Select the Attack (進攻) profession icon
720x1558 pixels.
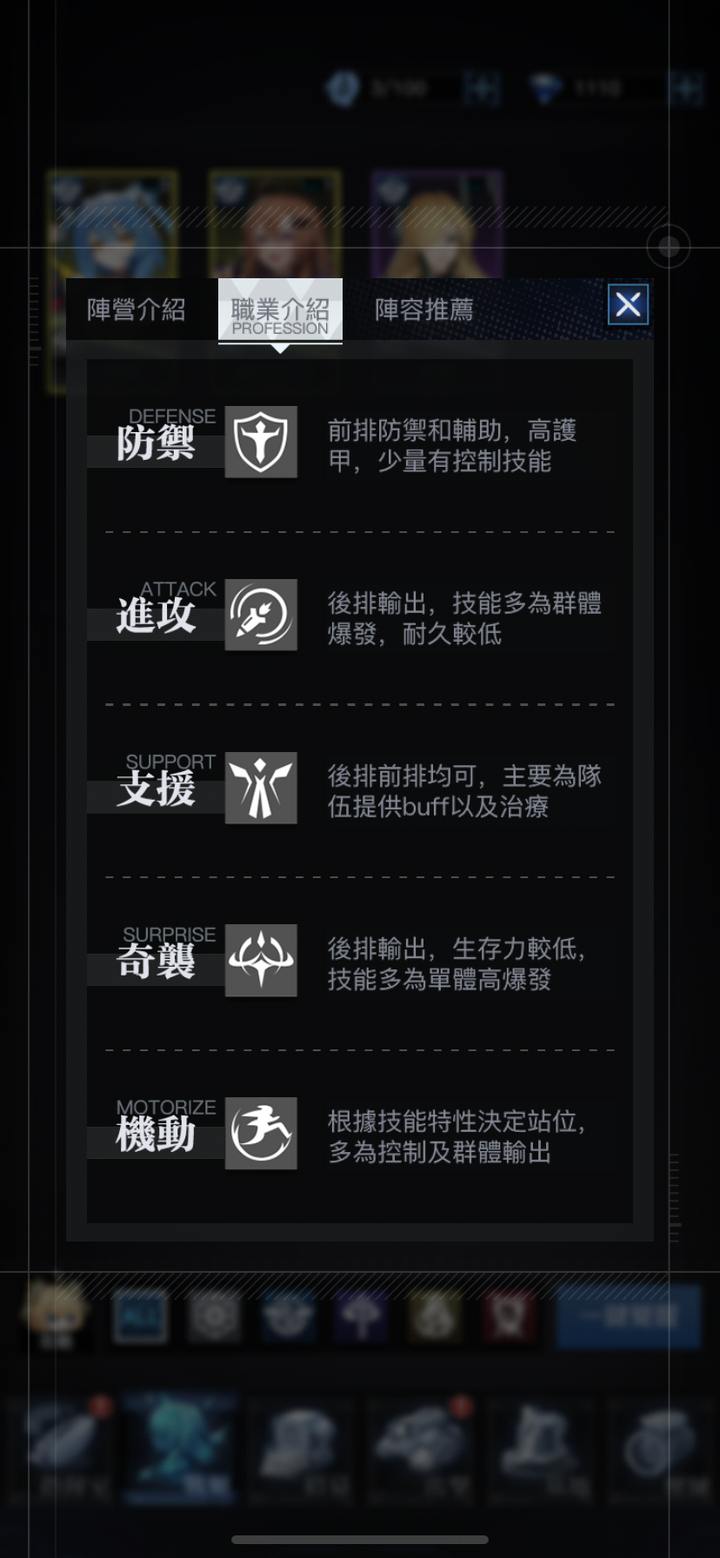pyautogui.click(x=261, y=615)
